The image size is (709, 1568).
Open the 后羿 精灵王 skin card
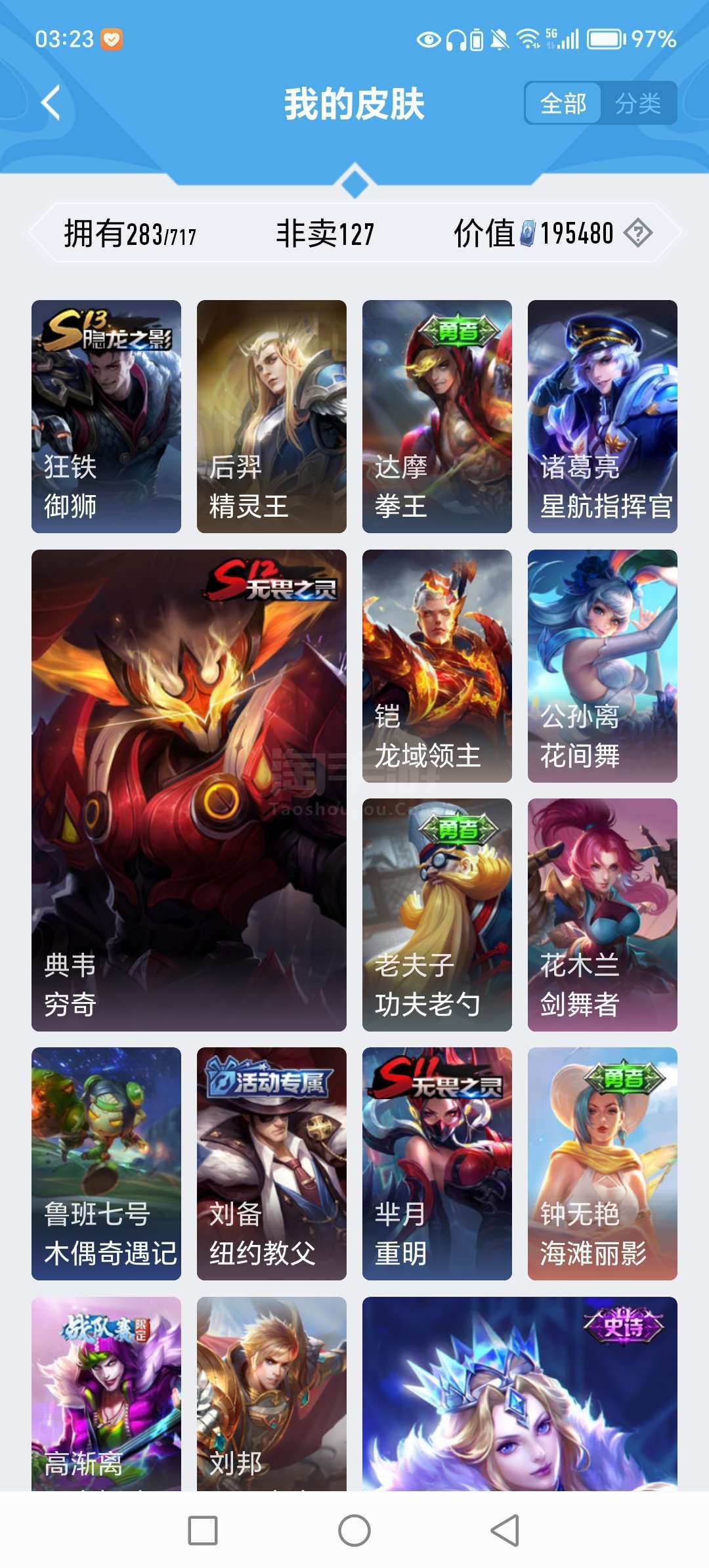point(272,416)
